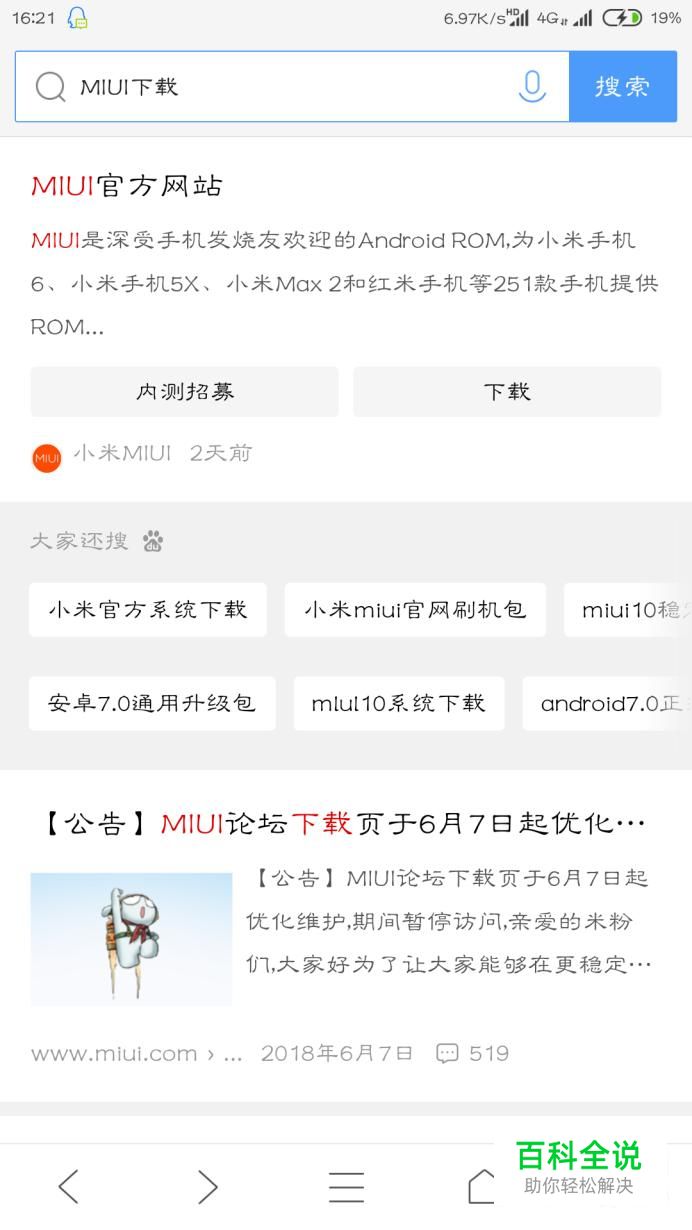Open the 下载 quick link button
The image size is (692, 1230).
coord(507,392)
